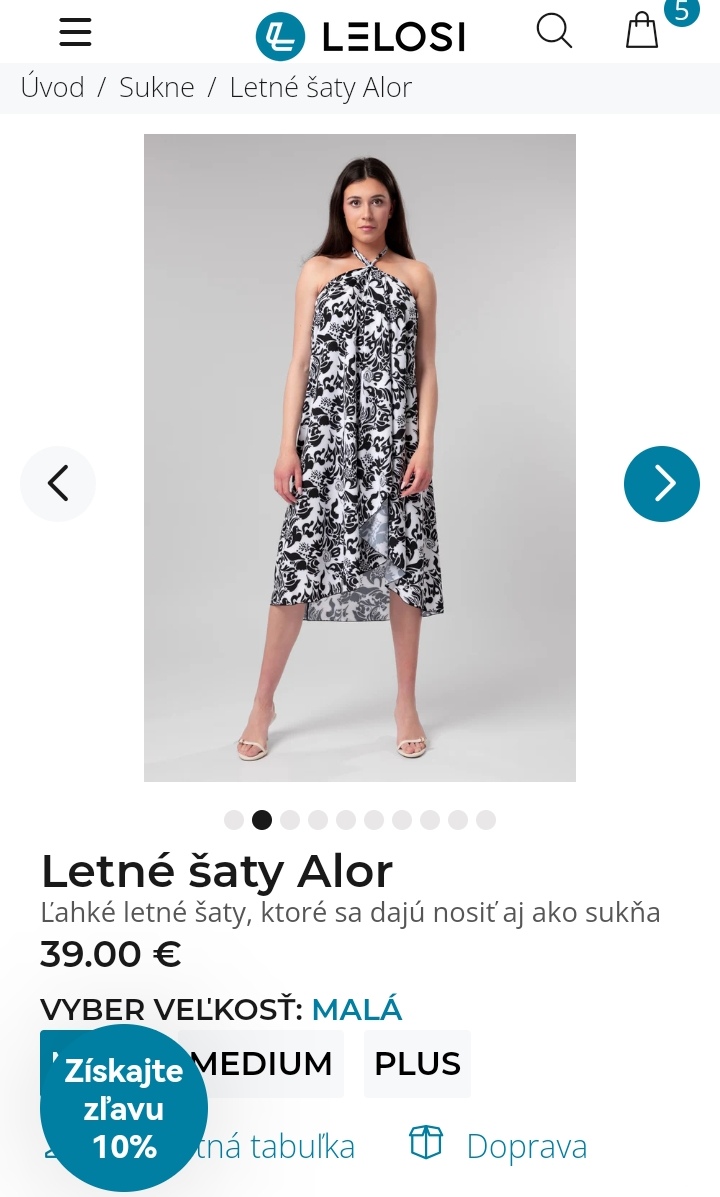The image size is (720, 1197).
Task: Show the next product photo
Action: (x=661, y=484)
